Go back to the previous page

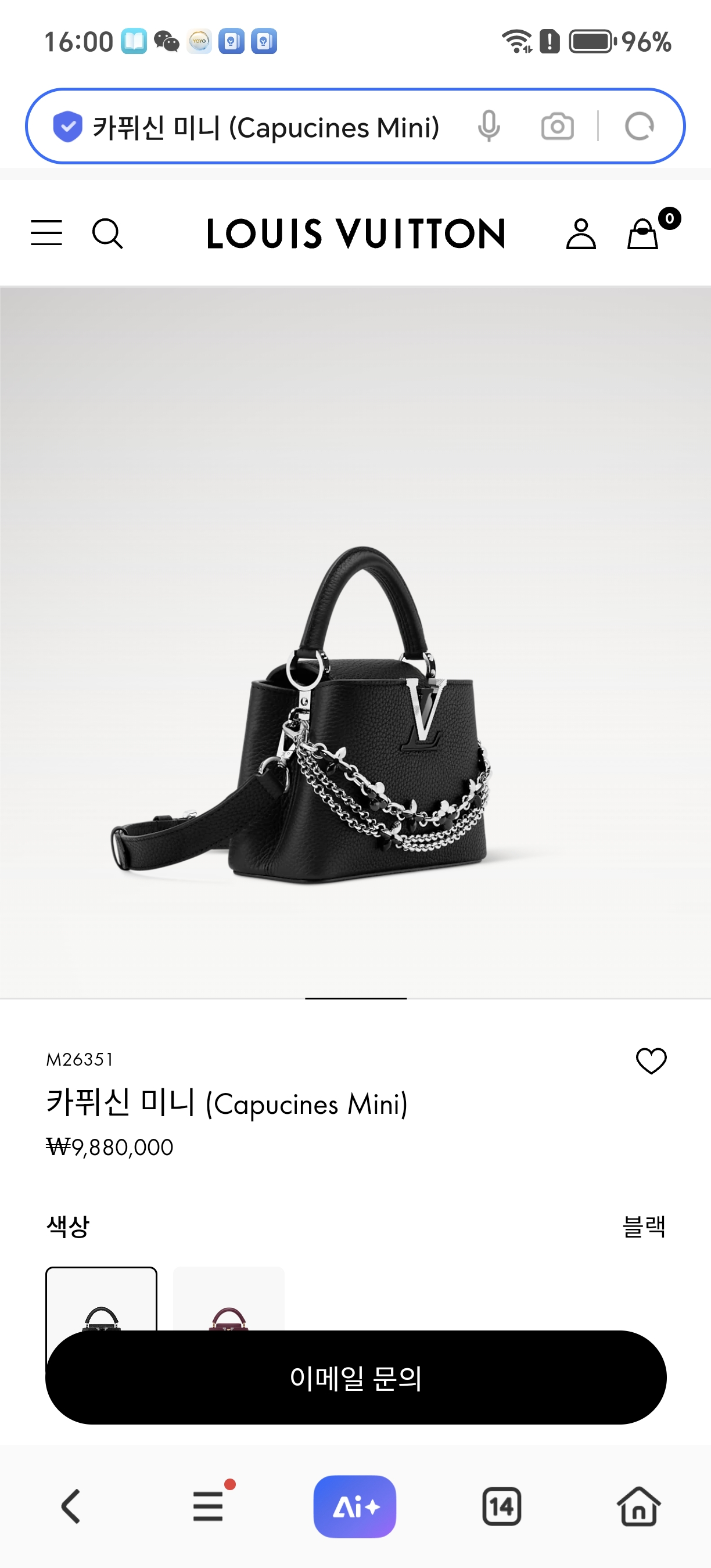coord(71,1506)
